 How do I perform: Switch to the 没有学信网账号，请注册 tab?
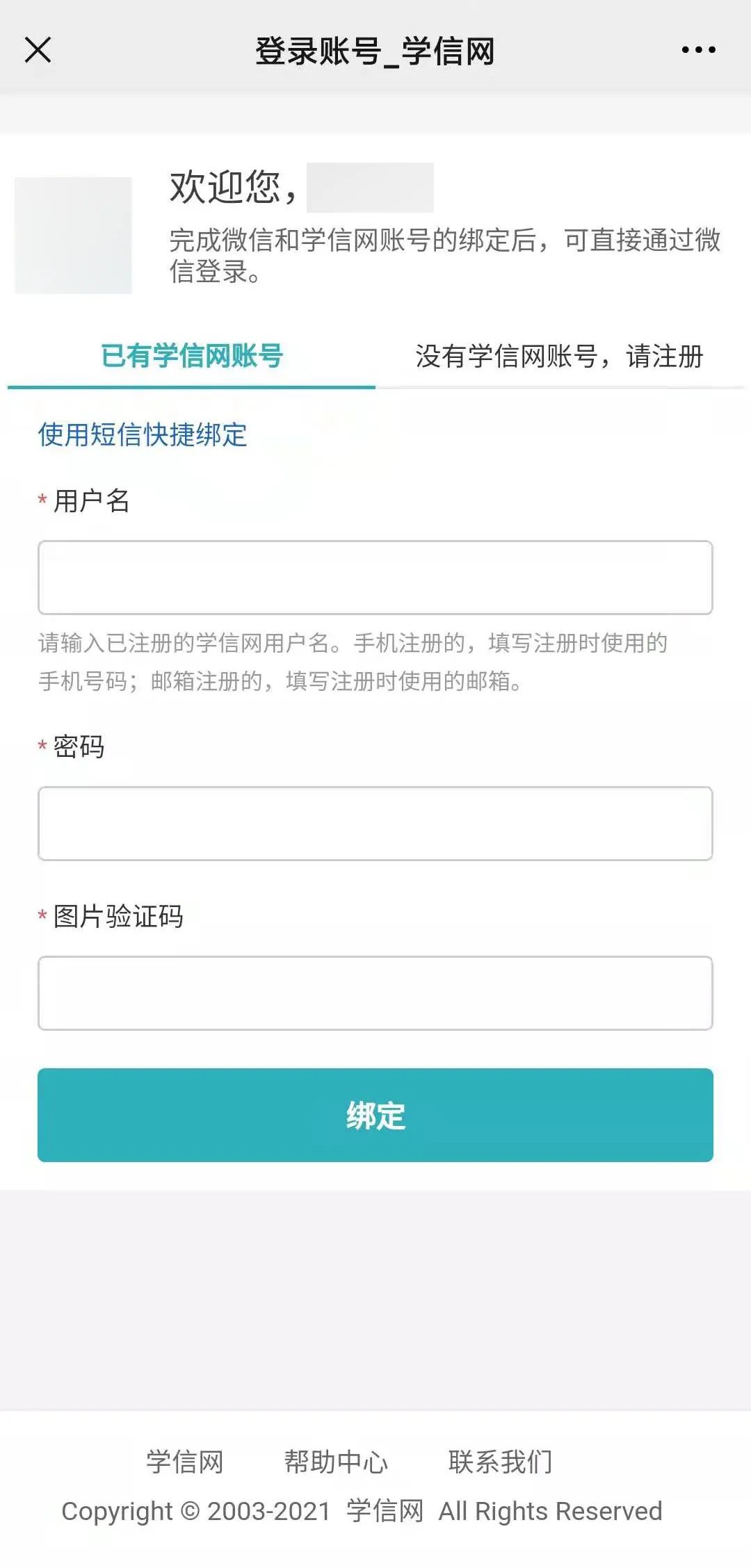(x=560, y=356)
